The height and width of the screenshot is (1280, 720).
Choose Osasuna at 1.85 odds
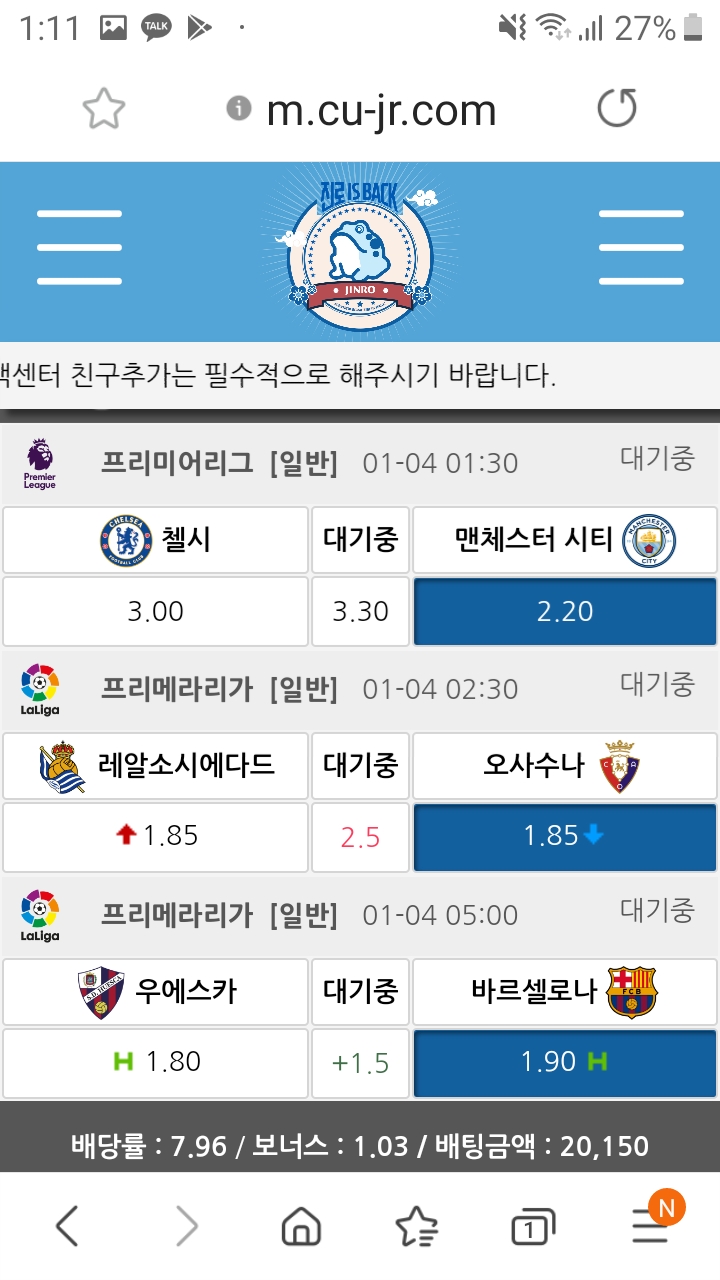coord(565,836)
